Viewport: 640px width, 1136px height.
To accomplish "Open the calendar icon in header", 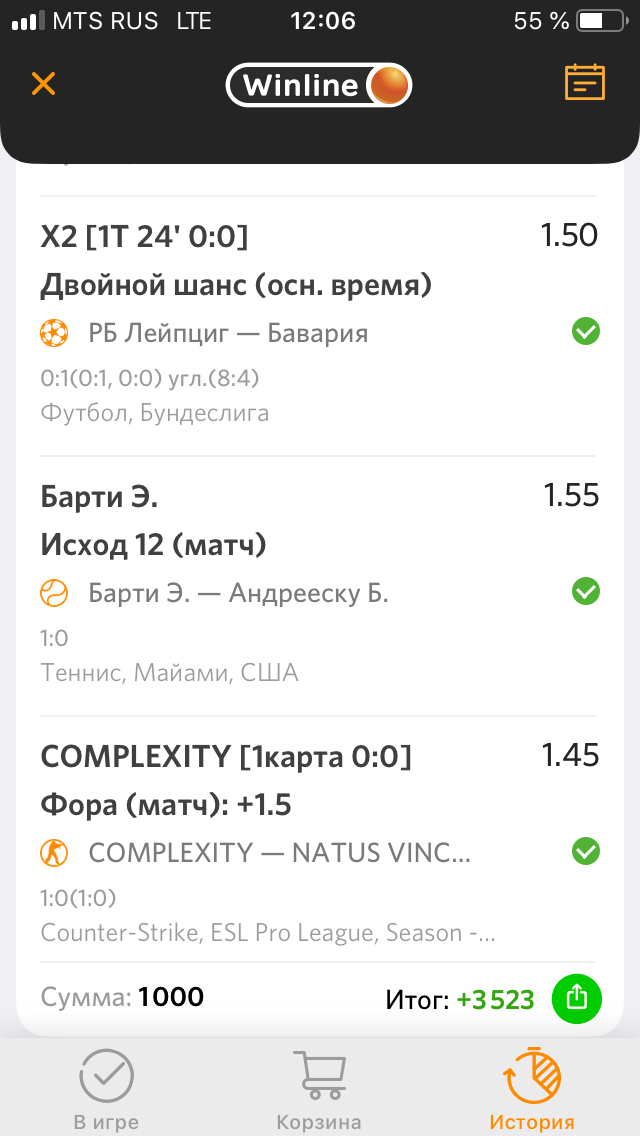I will [x=585, y=83].
